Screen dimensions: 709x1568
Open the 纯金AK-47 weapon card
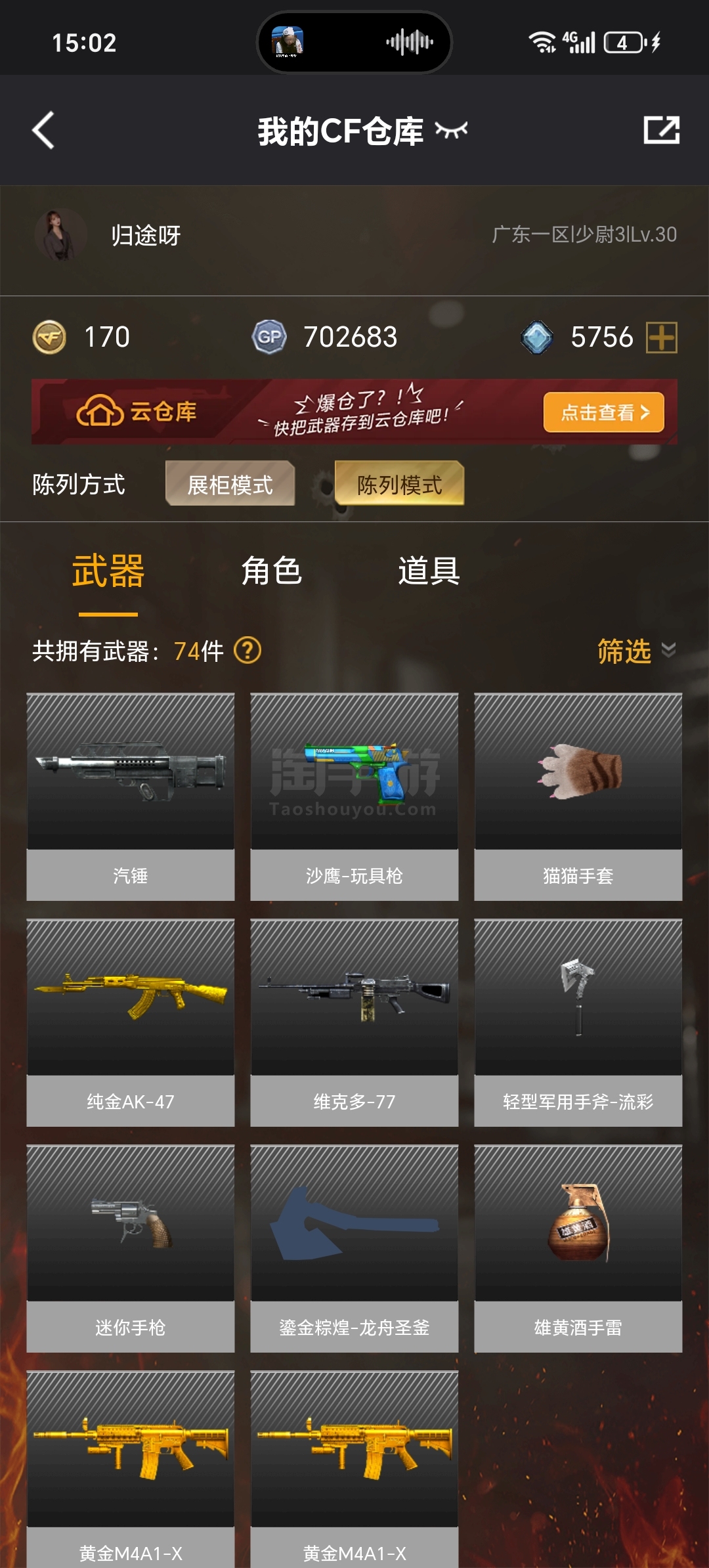click(131, 1022)
